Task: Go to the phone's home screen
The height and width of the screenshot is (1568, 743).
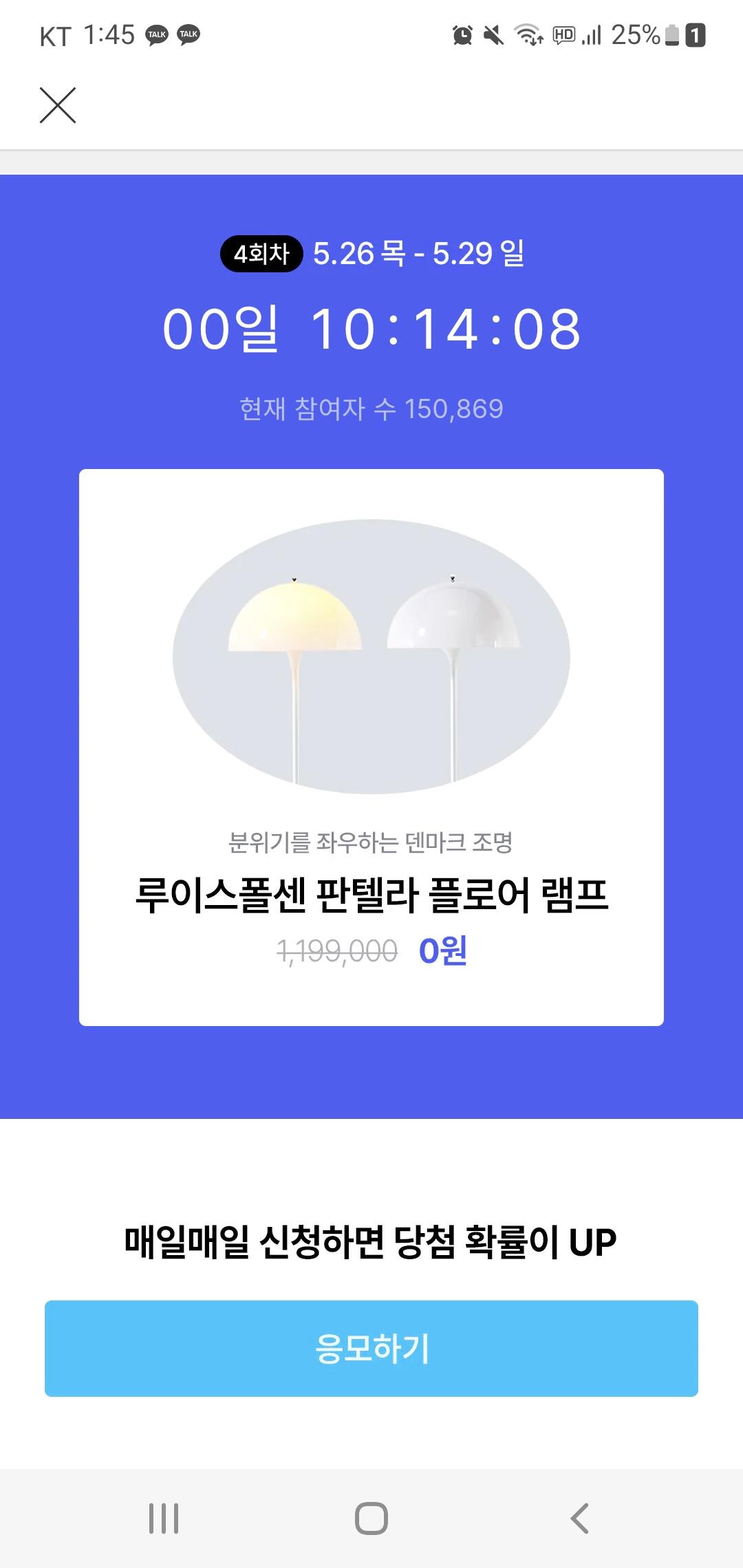Action: (371, 1518)
